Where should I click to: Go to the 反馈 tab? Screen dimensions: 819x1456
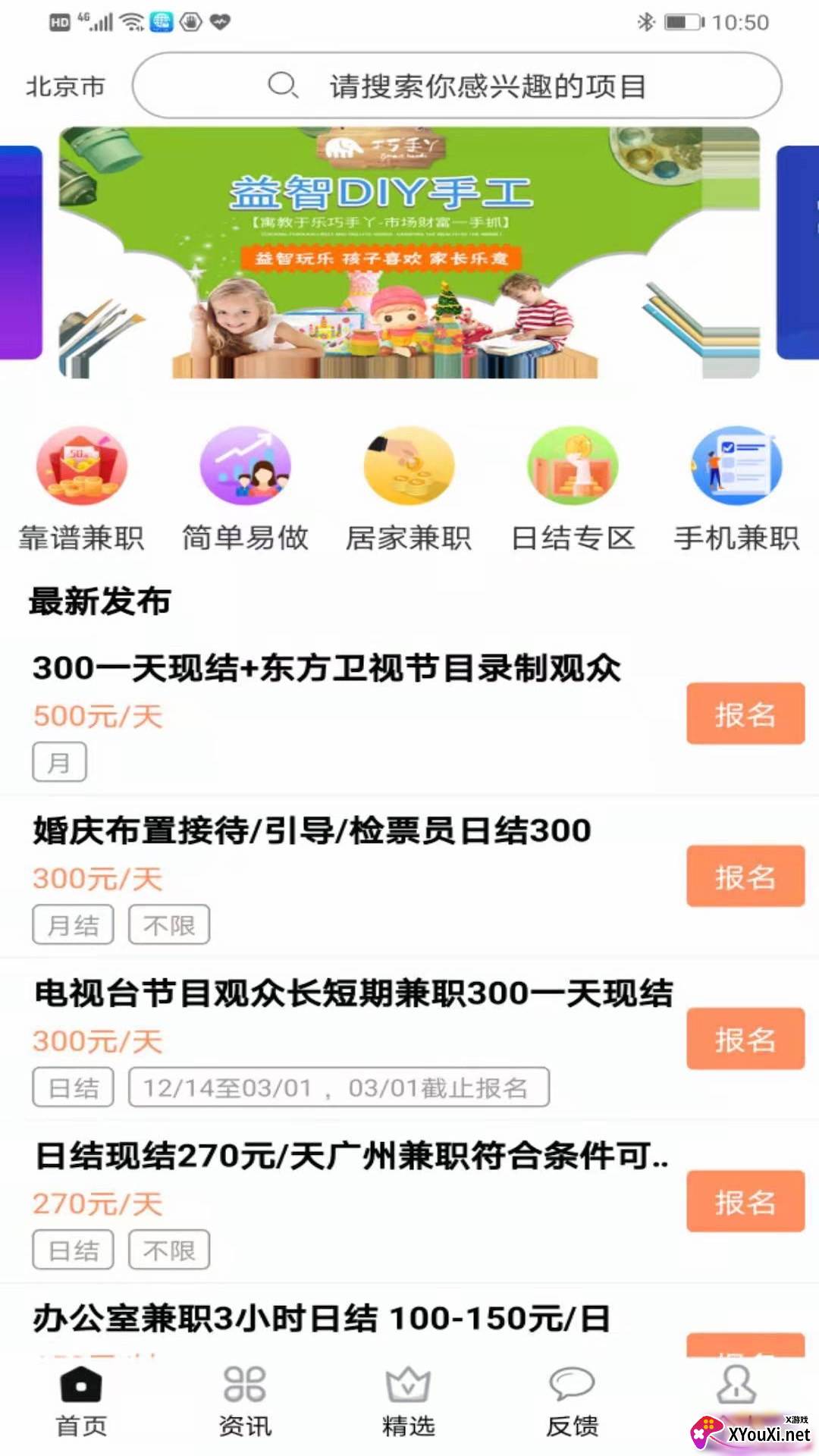(573, 1401)
